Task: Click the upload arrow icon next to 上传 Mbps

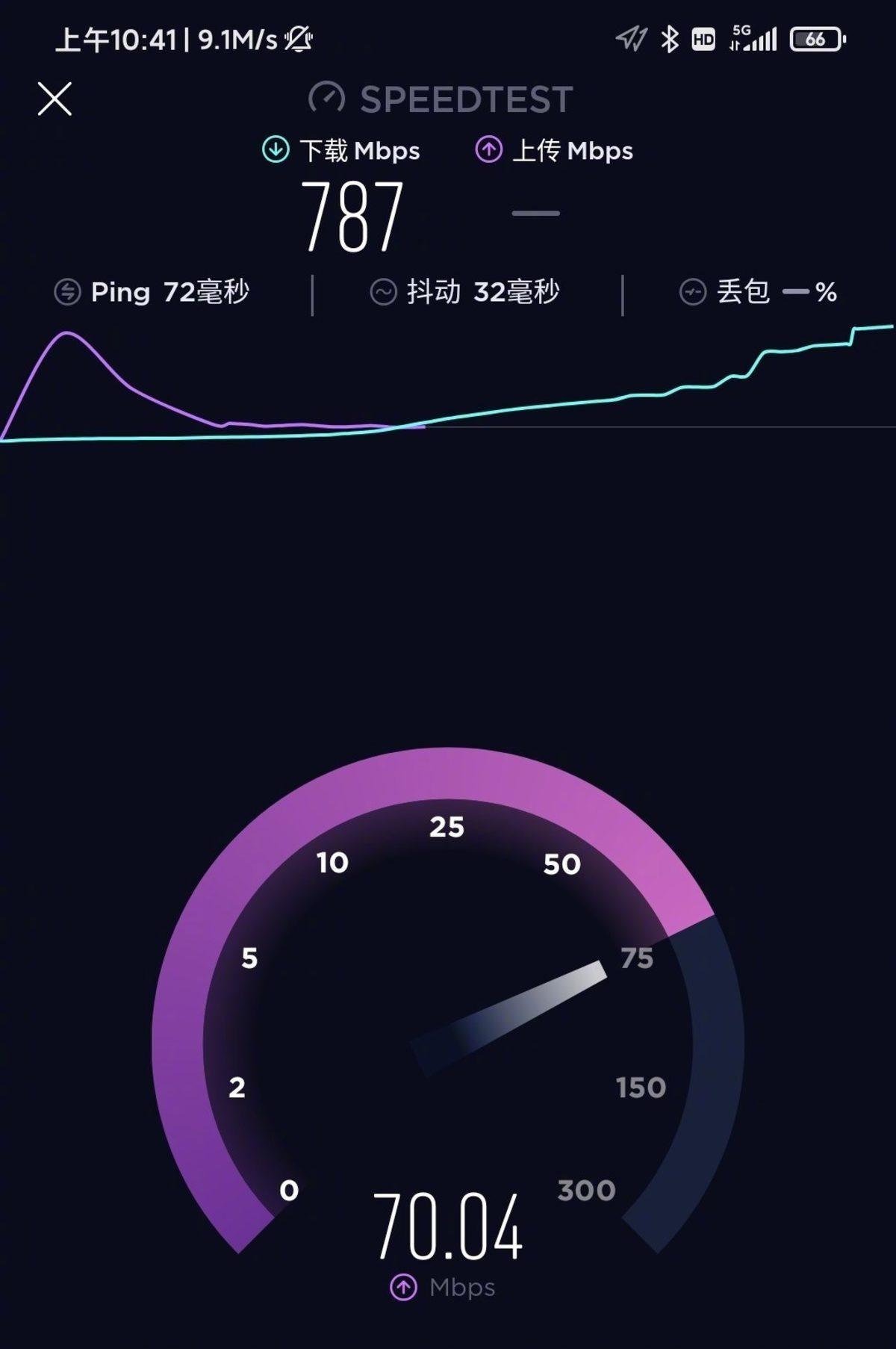Action: click(489, 149)
